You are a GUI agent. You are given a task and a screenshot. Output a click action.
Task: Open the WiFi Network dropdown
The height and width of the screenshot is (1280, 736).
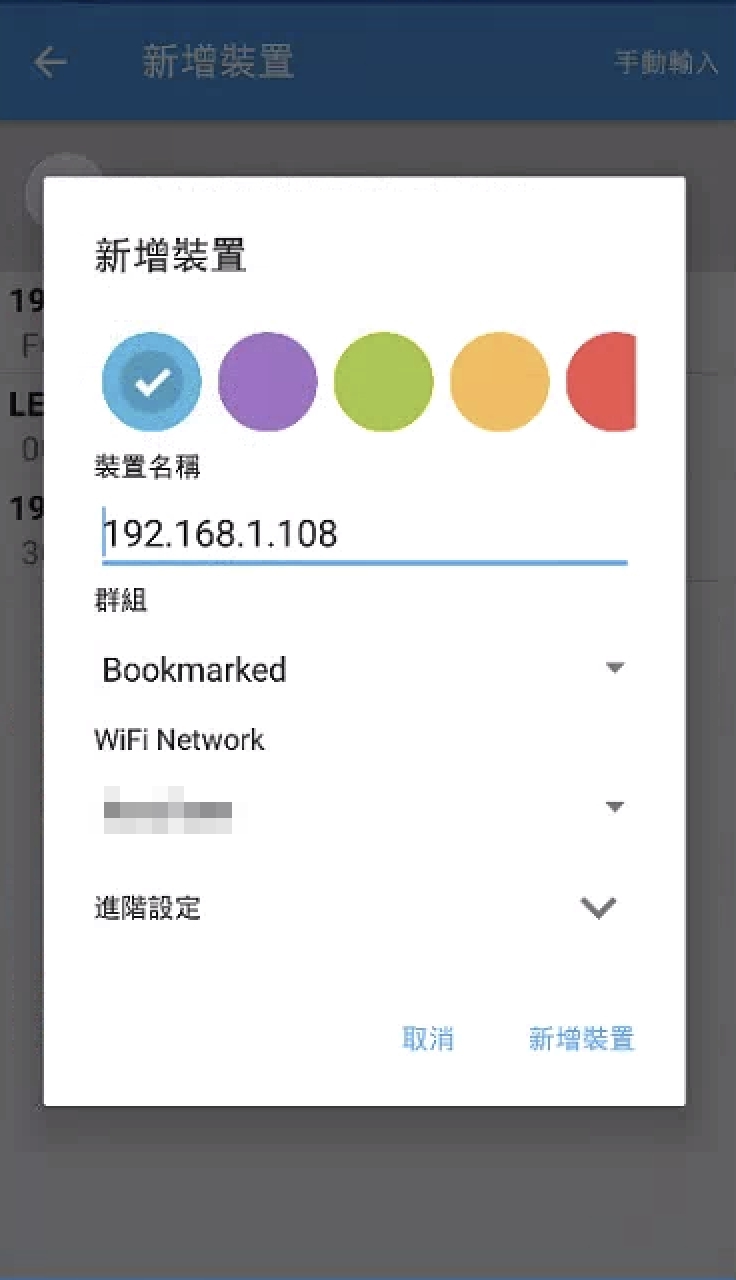(364, 807)
